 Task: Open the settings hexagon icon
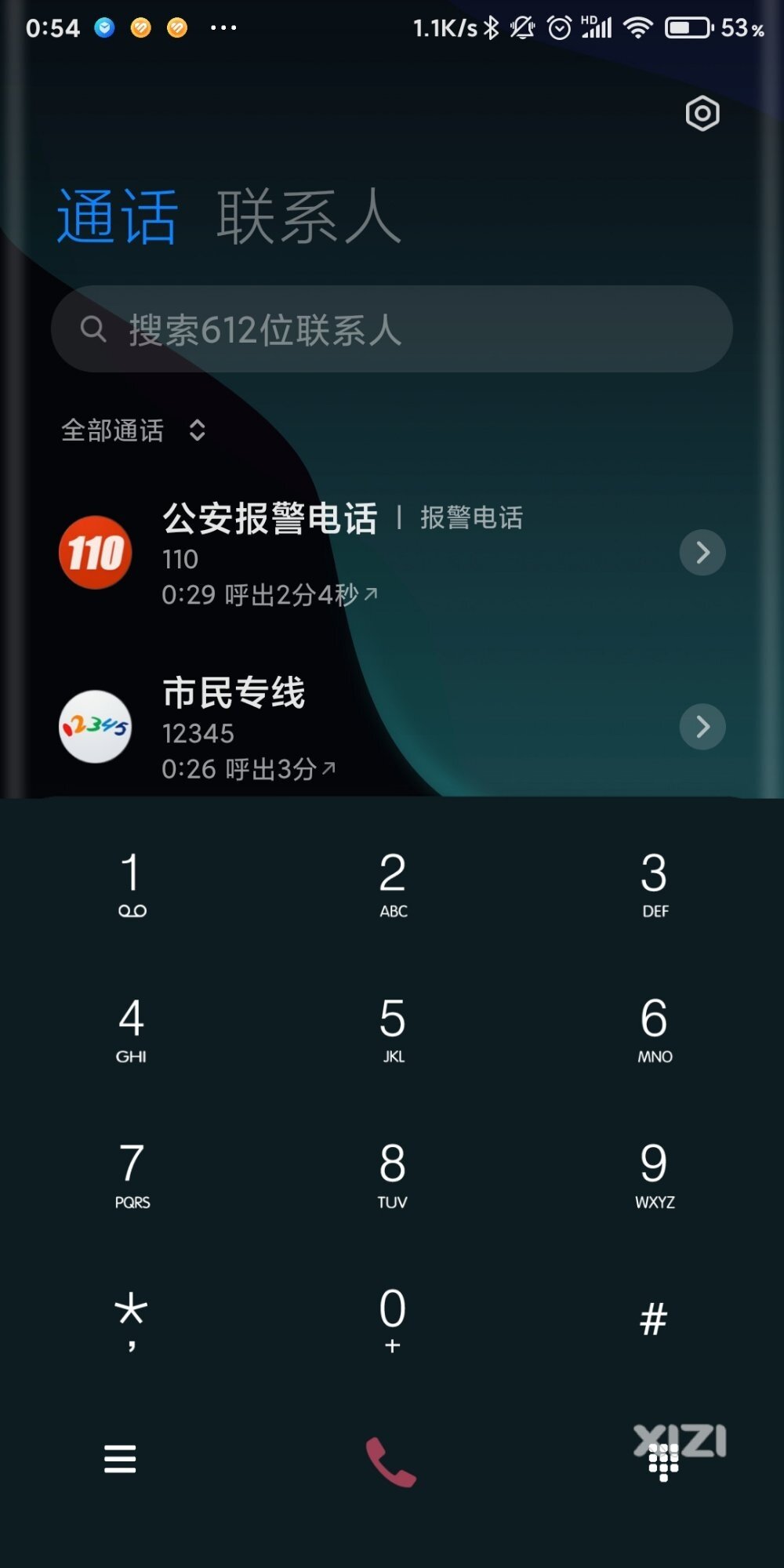[702, 114]
